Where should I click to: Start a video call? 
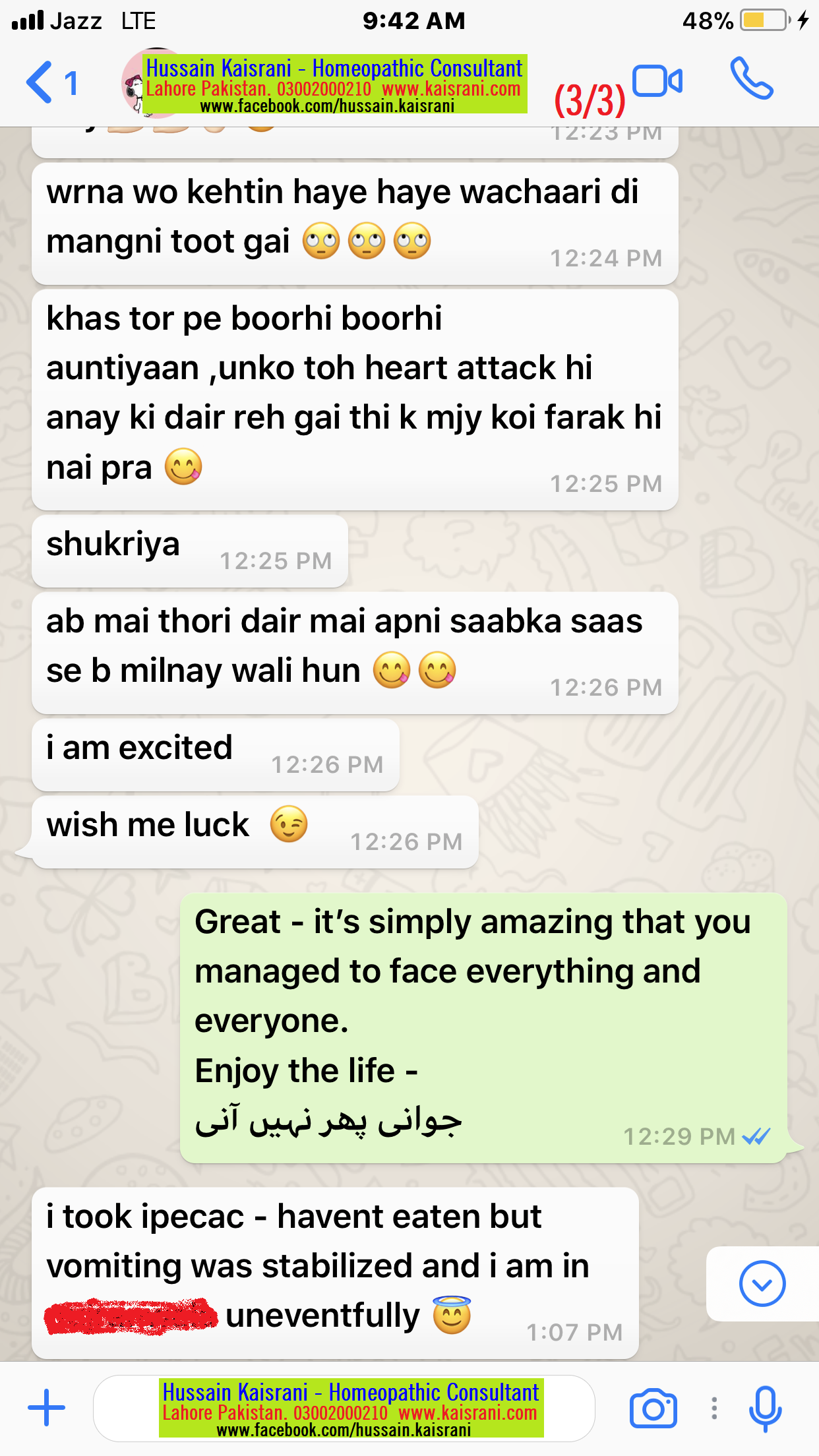(657, 82)
